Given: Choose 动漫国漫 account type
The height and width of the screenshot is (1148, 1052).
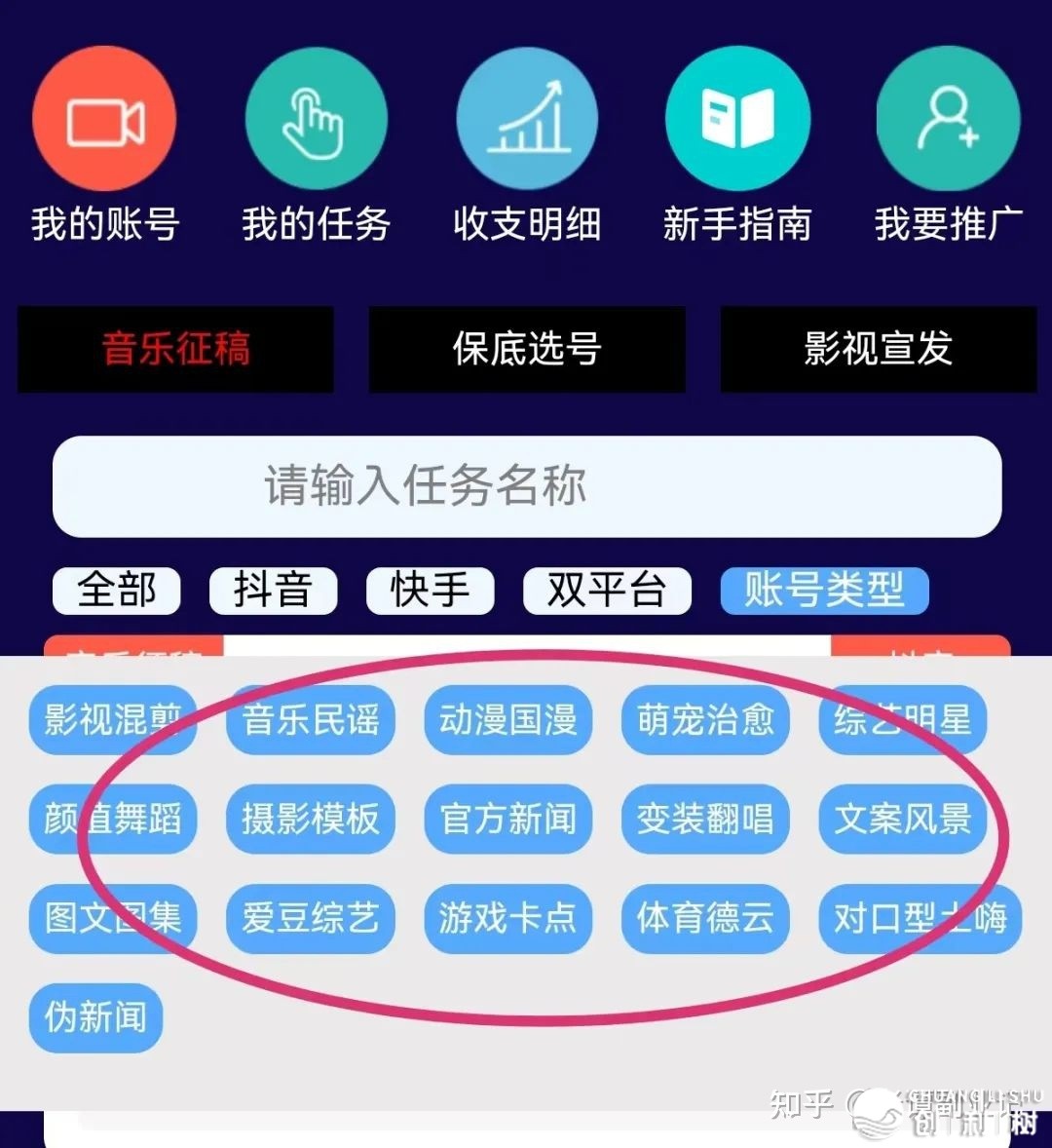Looking at the screenshot, I should [x=508, y=720].
